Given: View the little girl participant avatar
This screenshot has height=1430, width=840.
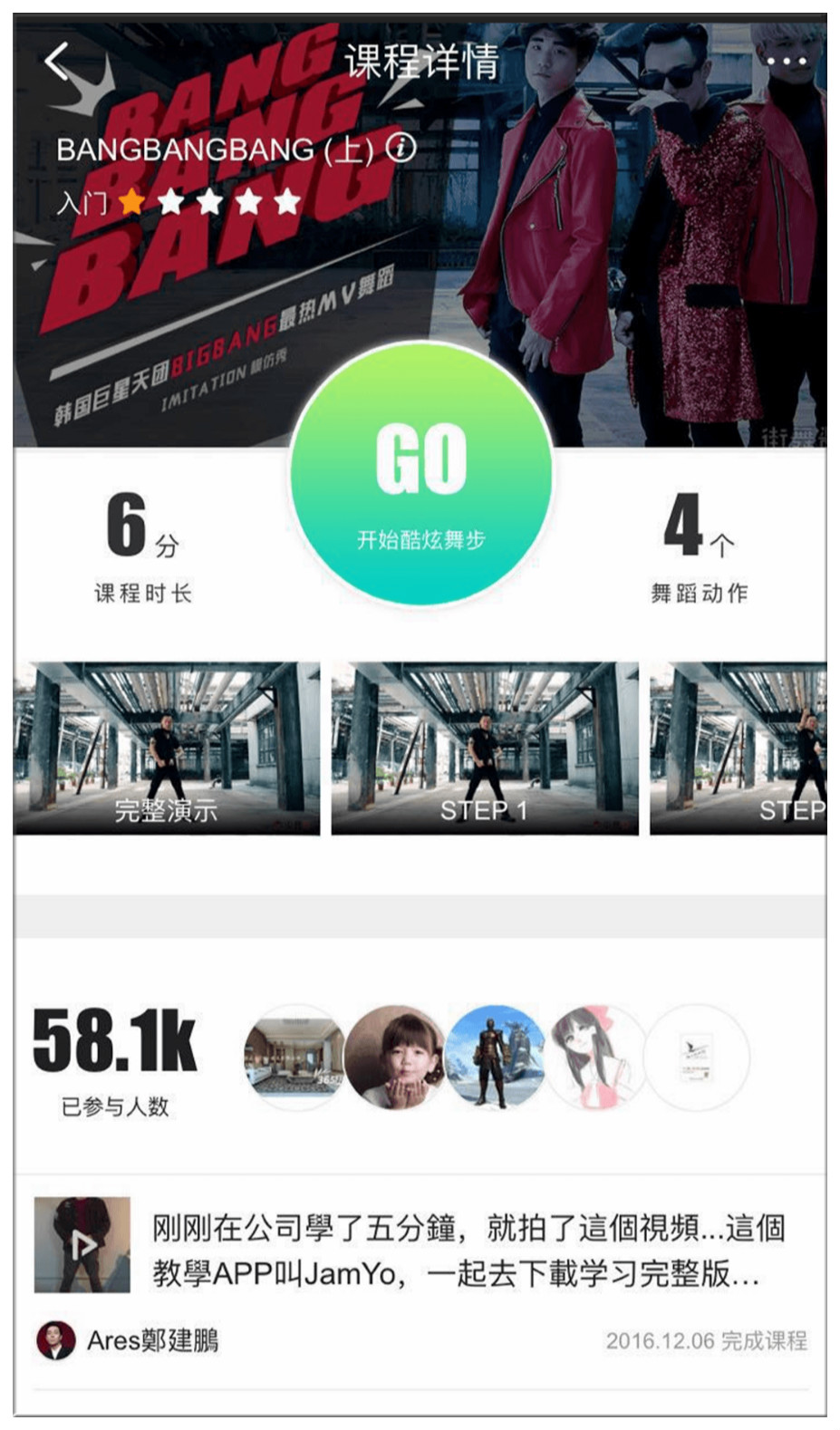Looking at the screenshot, I should pyautogui.click(x=396, y=1058).
